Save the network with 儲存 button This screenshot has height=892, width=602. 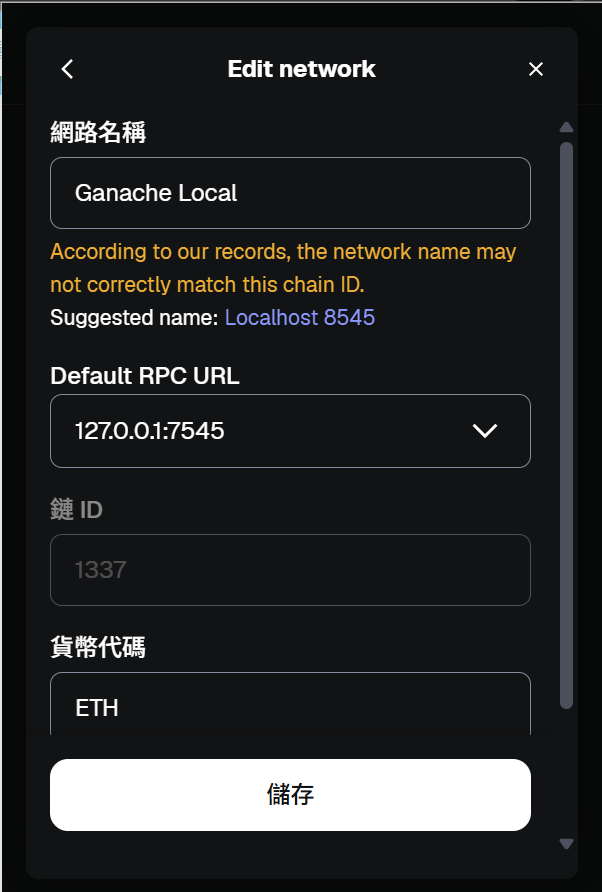290,795
